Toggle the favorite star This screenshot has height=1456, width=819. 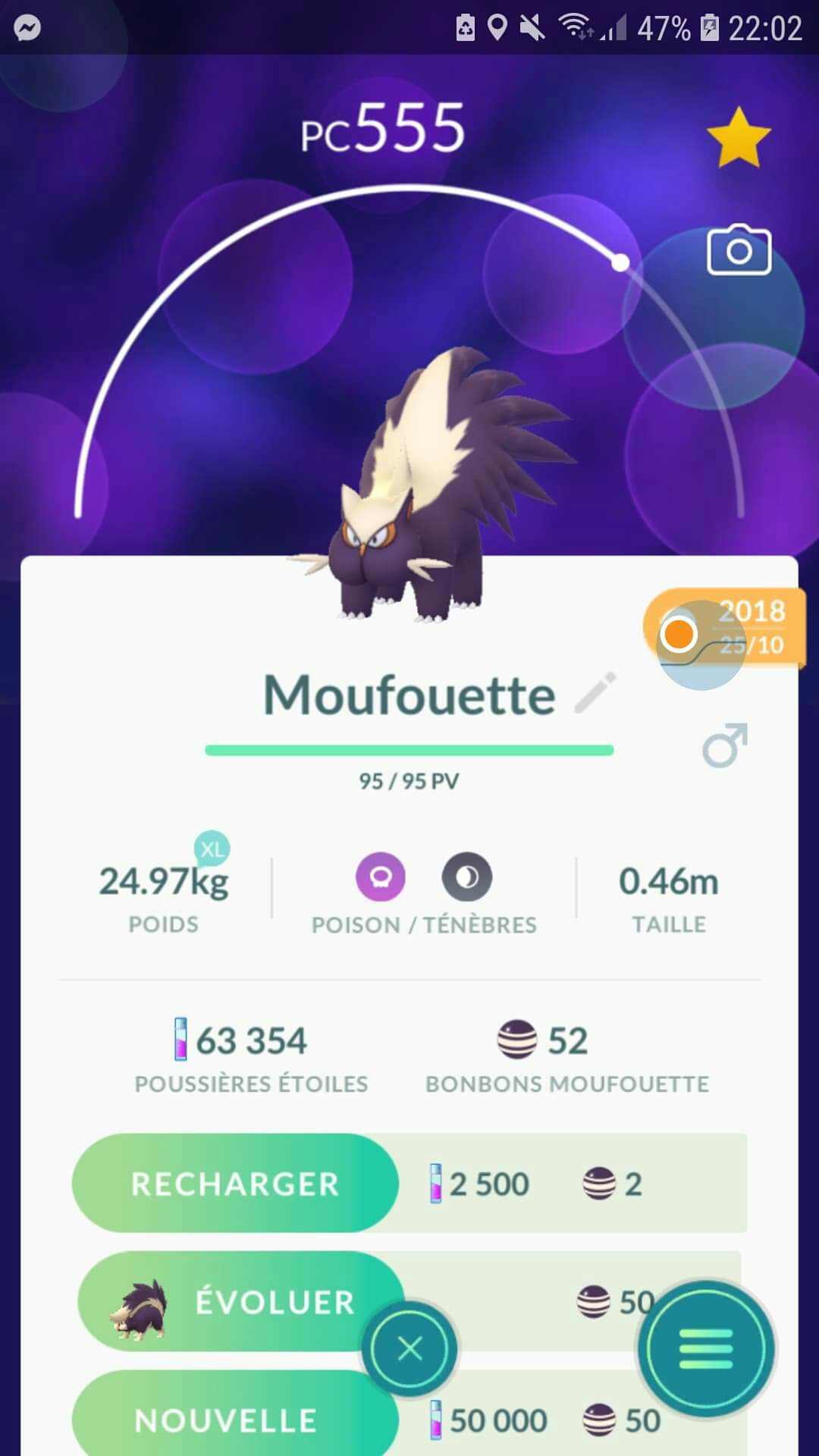click(738, 137)
